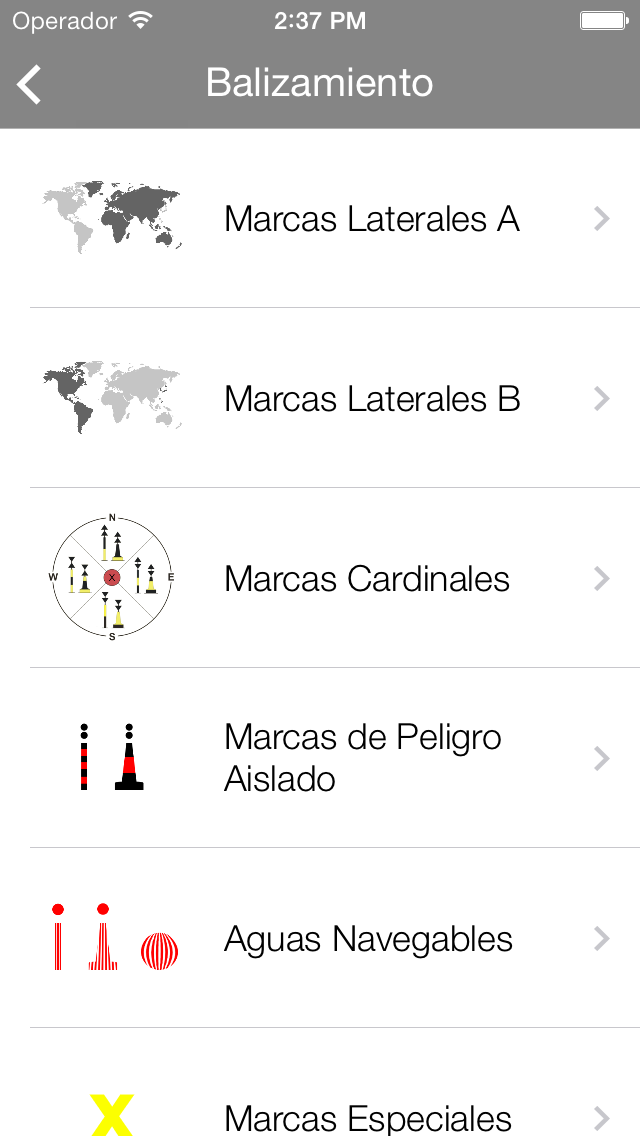
Task: View Marcas de Peligro Aislado
Action: pyautogui.click(x=363, y=758)
